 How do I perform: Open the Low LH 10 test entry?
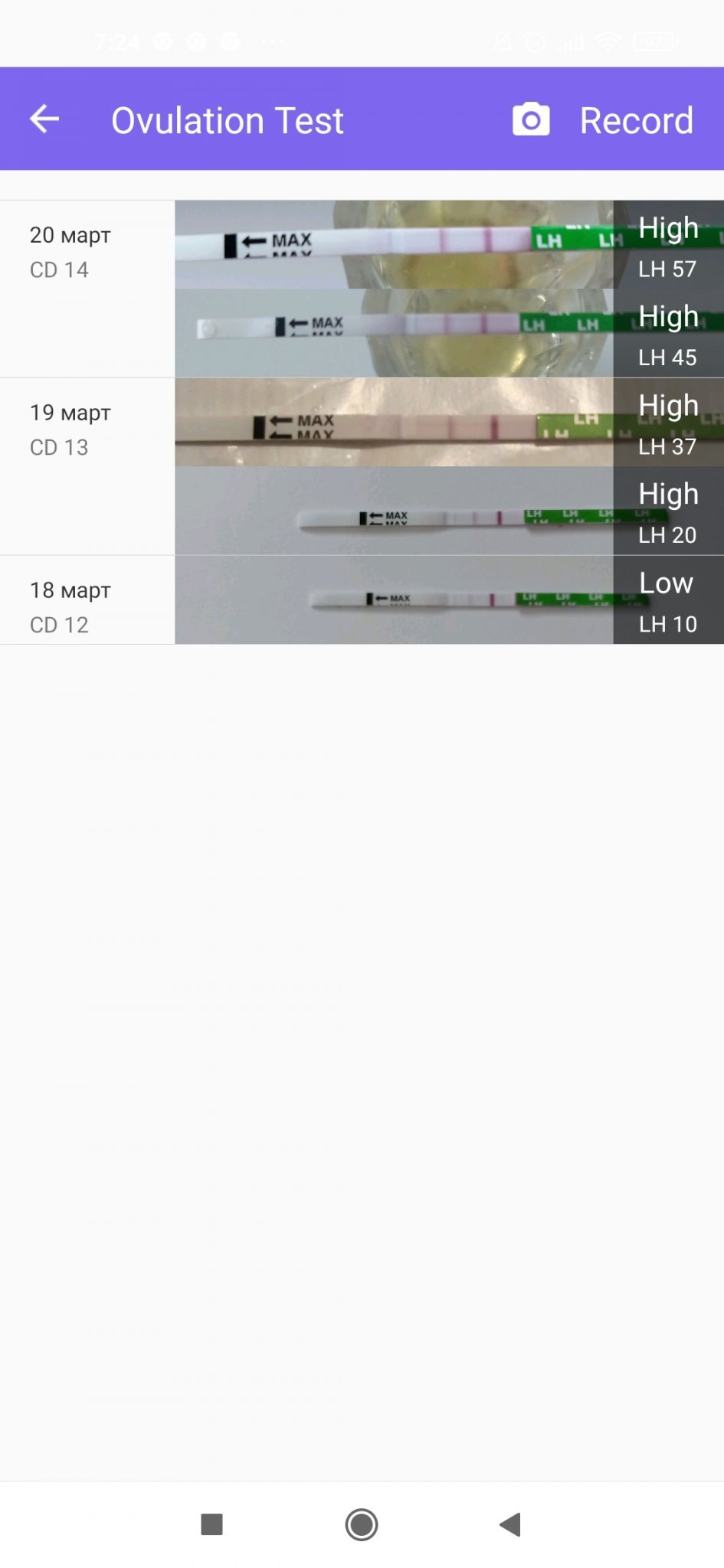coord(448,600)
